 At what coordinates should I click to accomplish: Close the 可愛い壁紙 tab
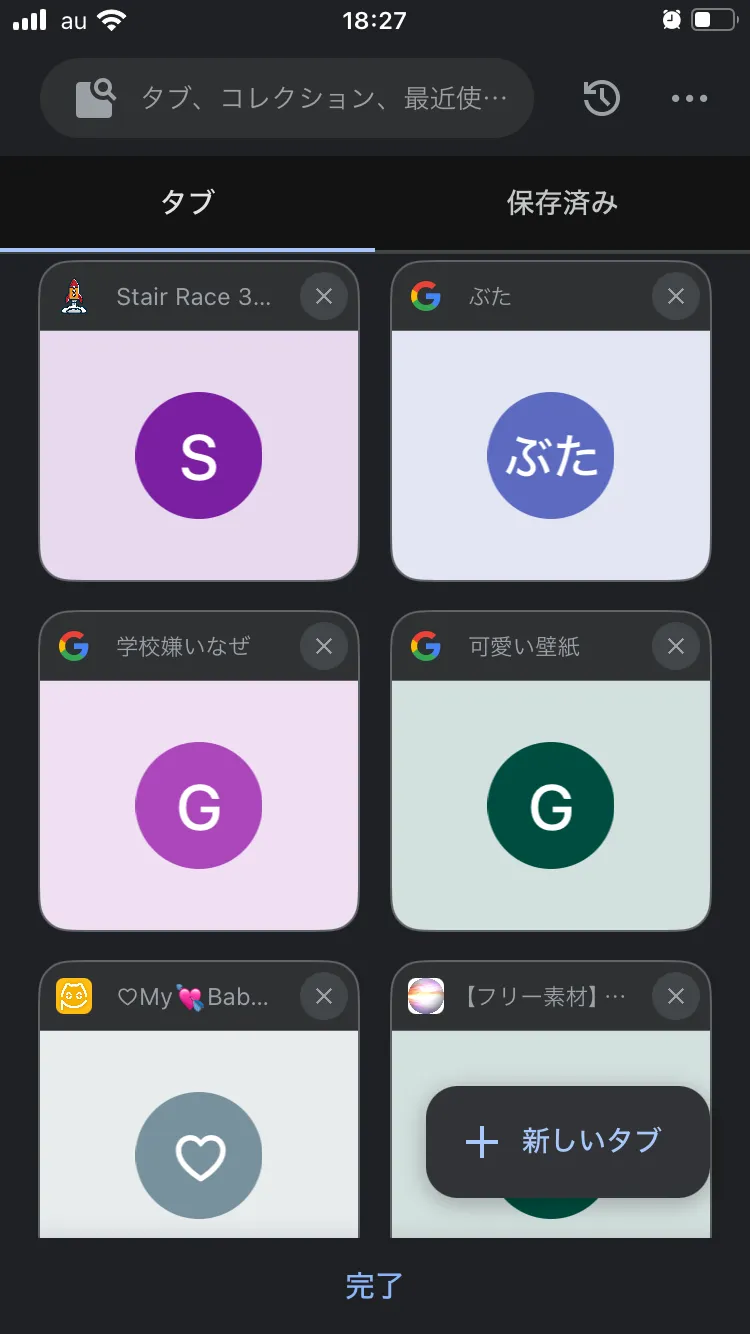coord(675,646)
